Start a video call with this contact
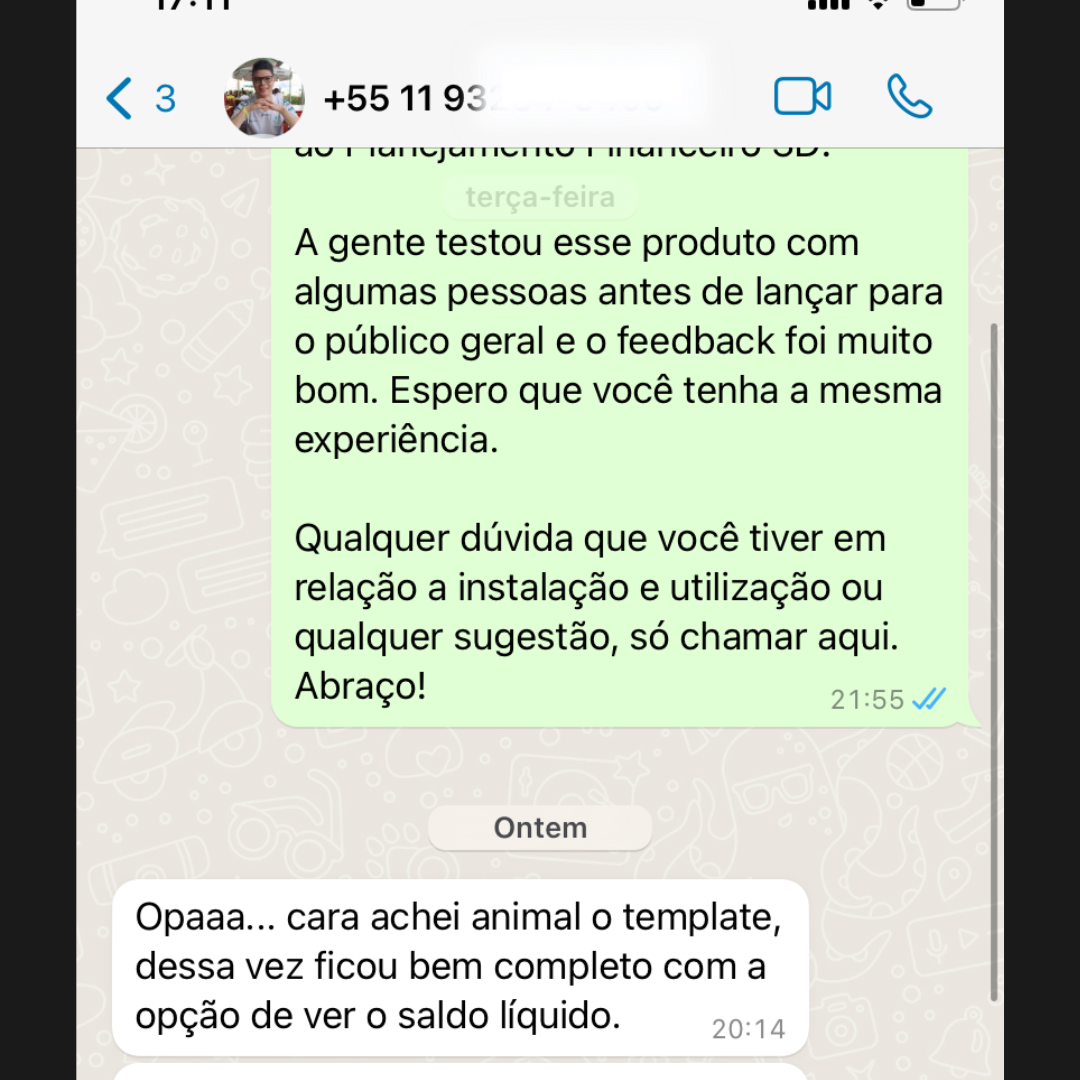The height and width of the screenshot is (1080, 1080). click(x=802, y=97)
